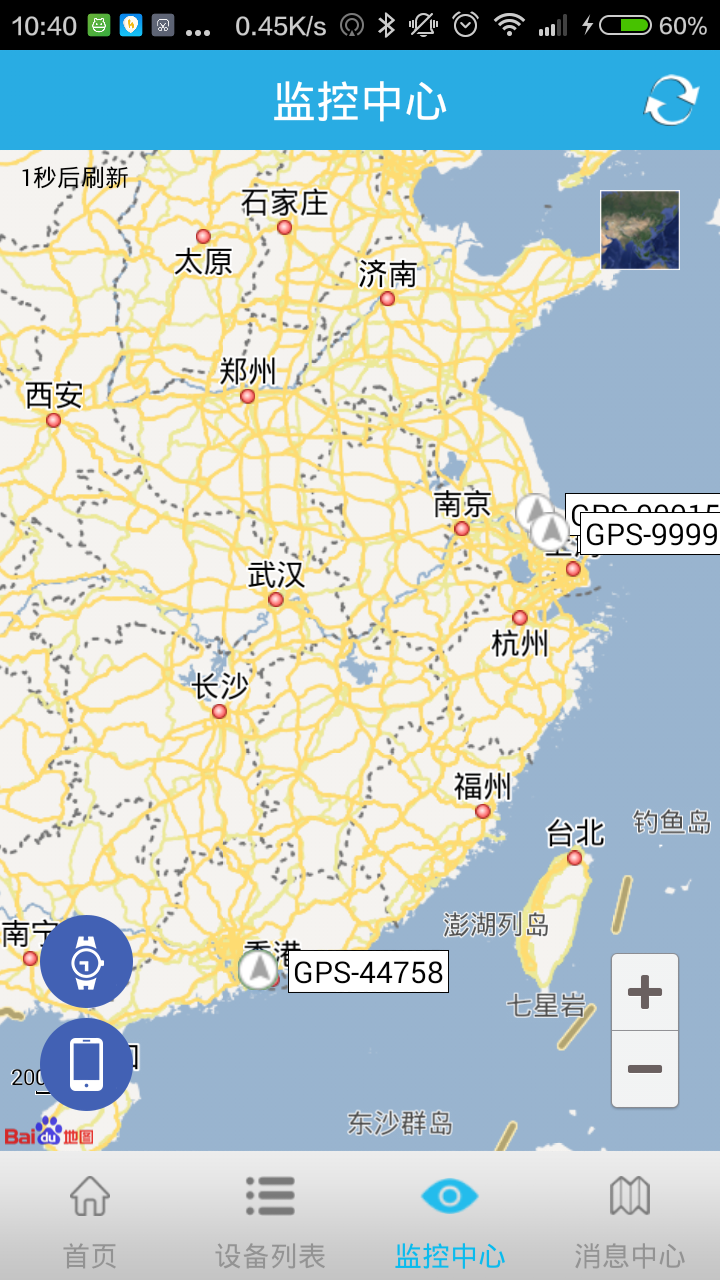Toggle satellite view via the map thumbnail
Screen dimensions: 720x1280
639,229
